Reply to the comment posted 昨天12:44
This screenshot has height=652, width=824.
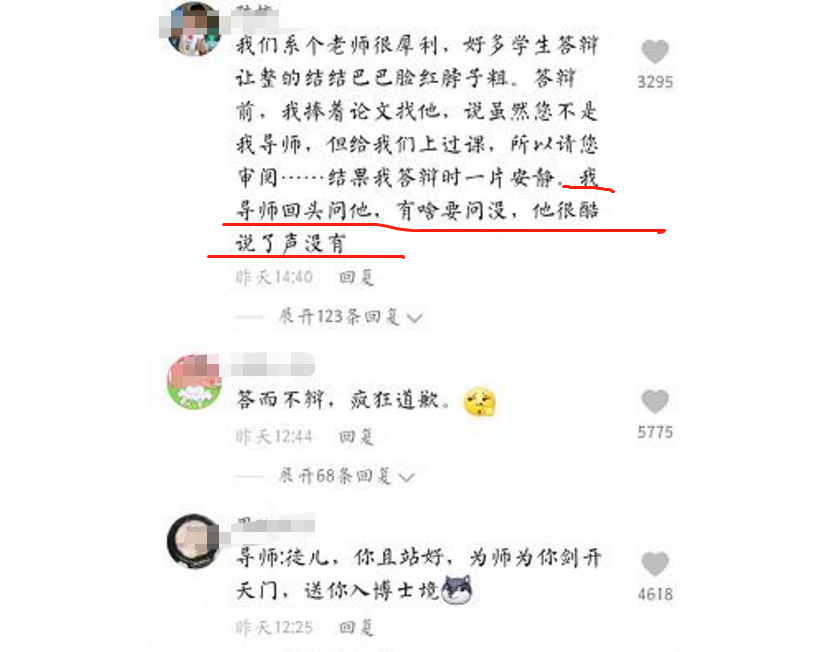(356, 436)
